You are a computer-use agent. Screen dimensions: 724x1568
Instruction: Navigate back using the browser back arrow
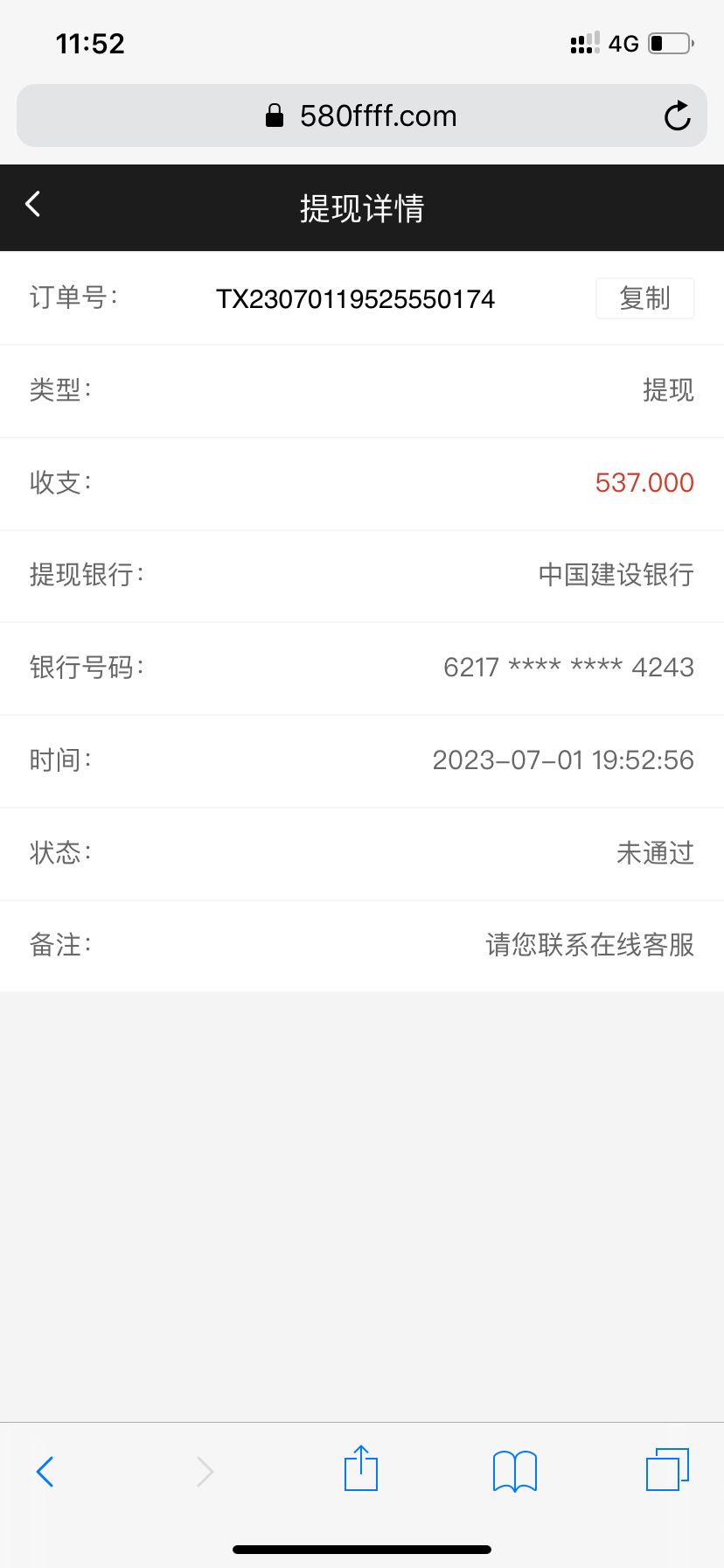click(x=45, y=1471)
